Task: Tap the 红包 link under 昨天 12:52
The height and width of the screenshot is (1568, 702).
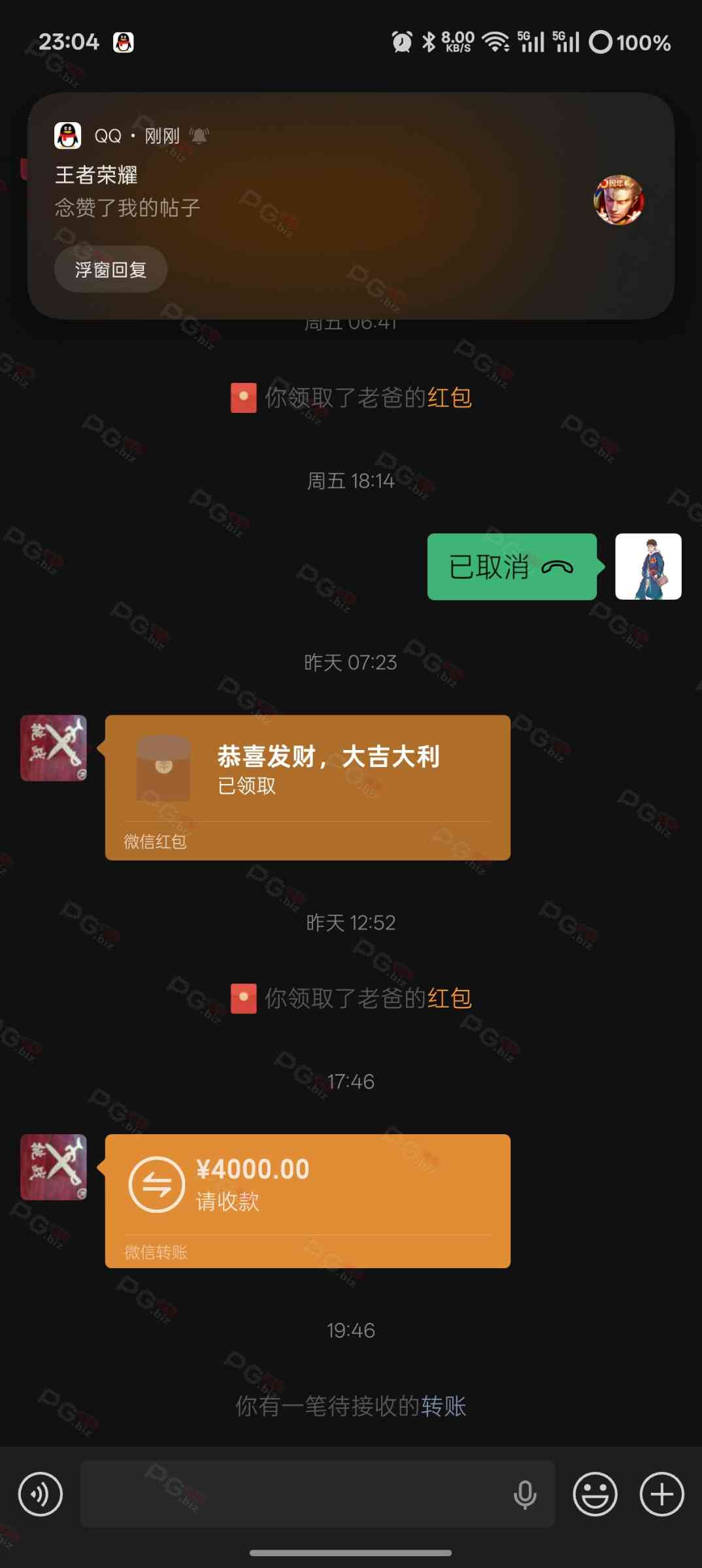Action: coord(450,998)
